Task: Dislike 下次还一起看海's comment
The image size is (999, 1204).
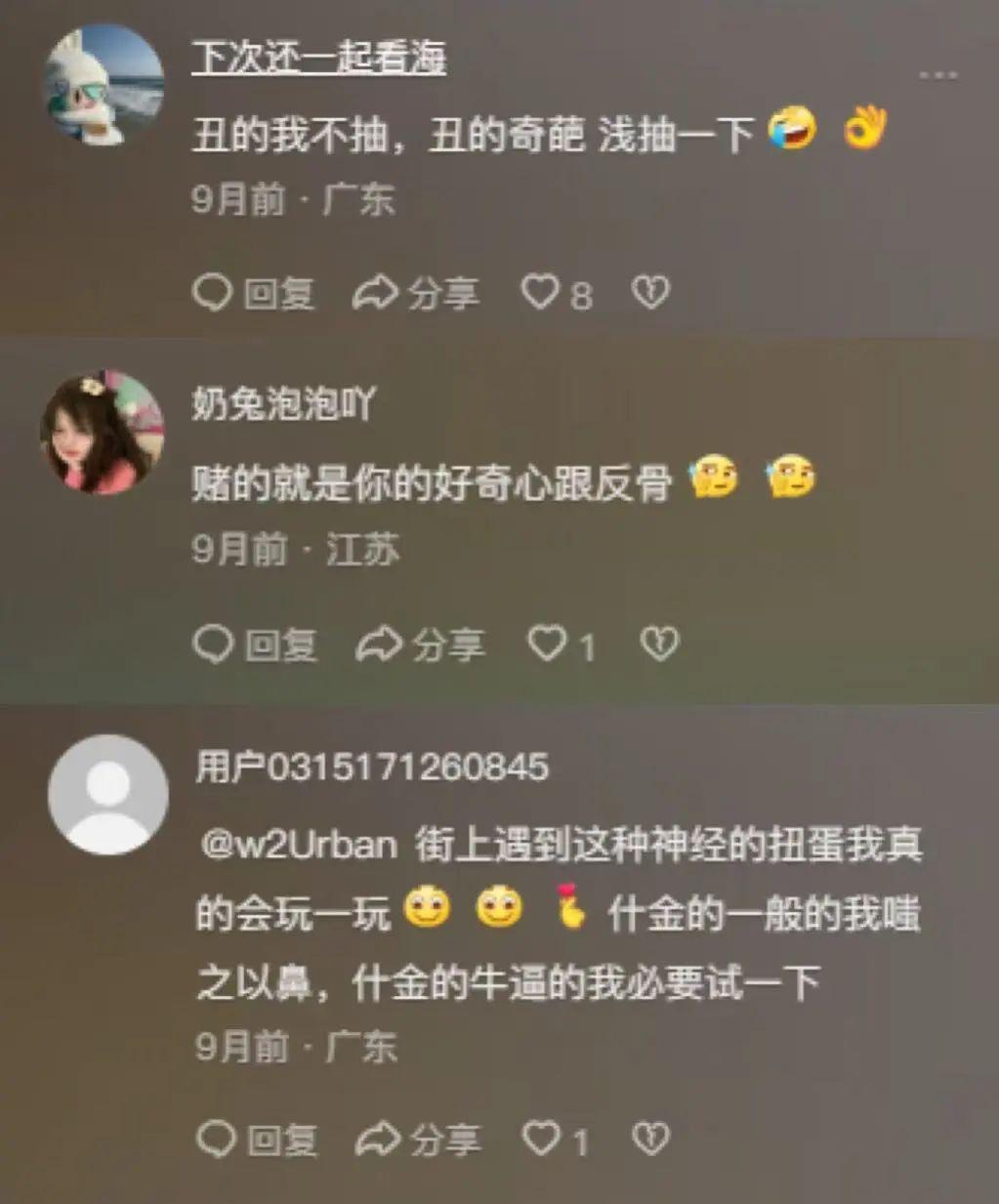Action: tap(650, 292)
